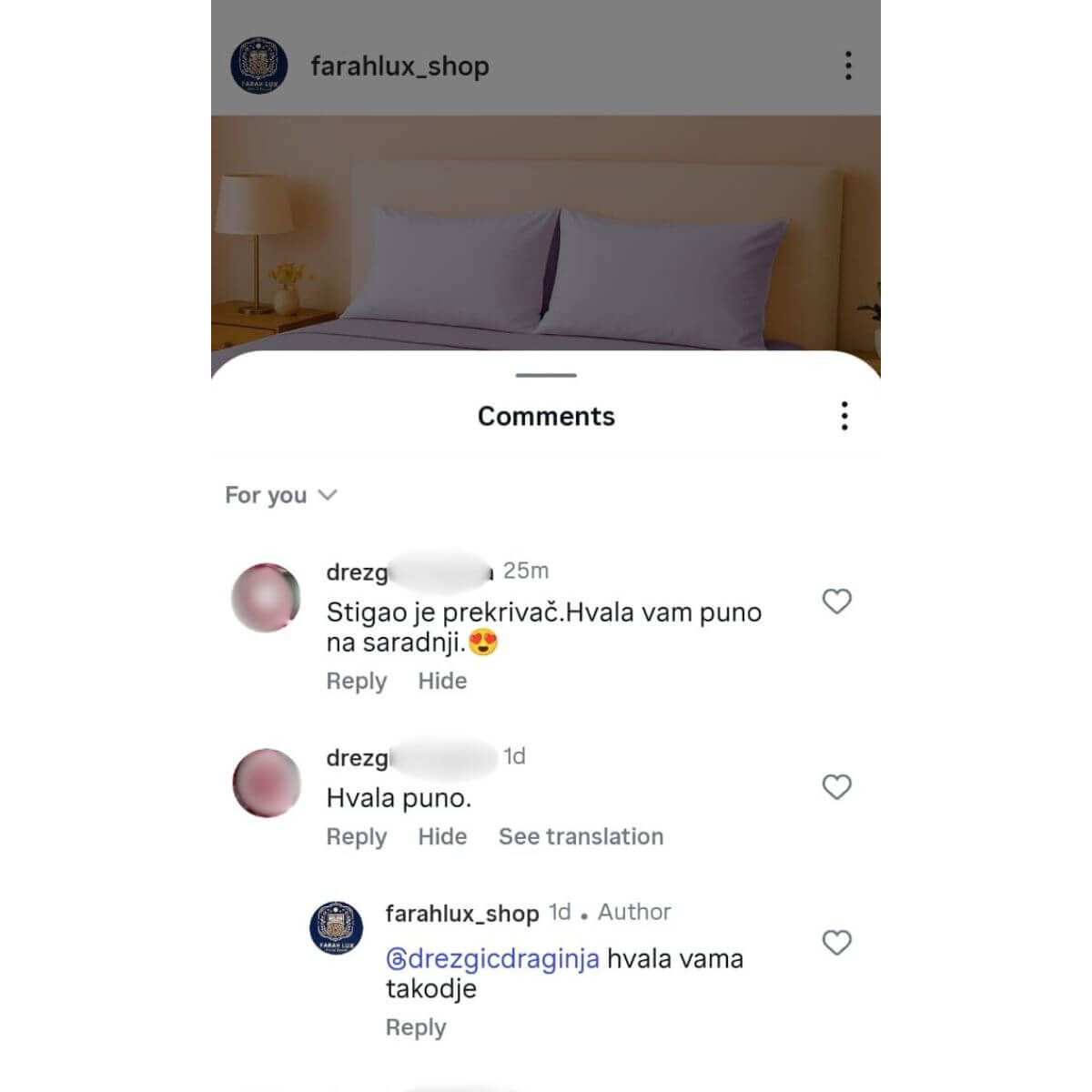Expand the For you sorting dropdown
Screen dimensions: 1092x1092
281,495
